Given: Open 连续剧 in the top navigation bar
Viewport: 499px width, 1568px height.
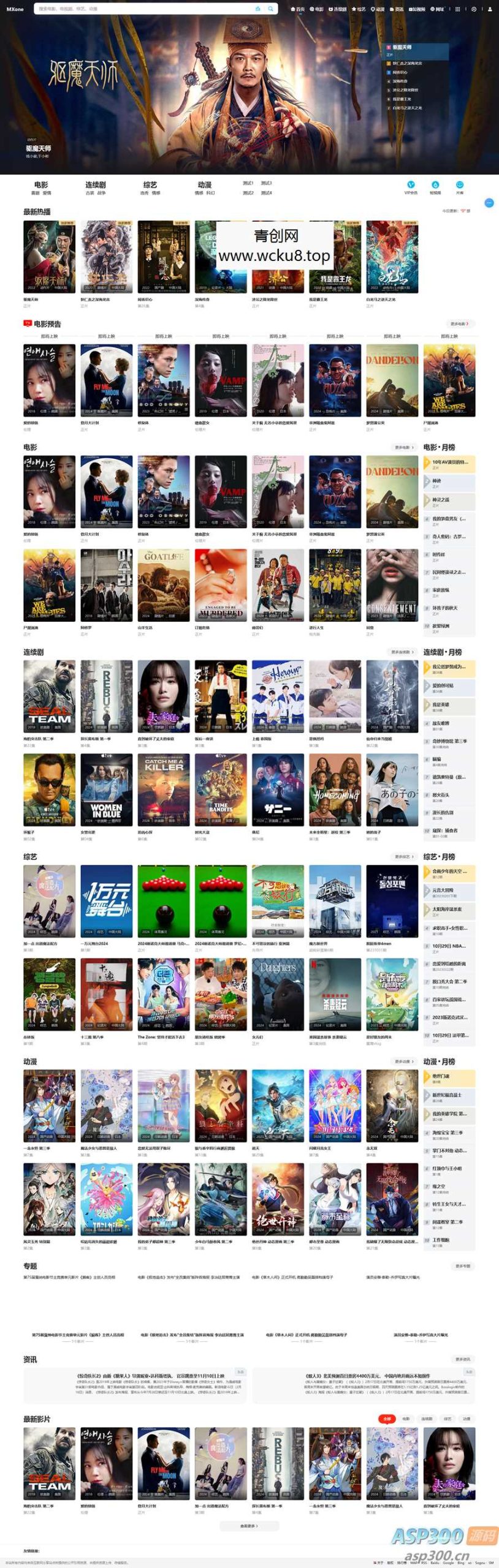Looking at the screenshot, I should point(338,9).
